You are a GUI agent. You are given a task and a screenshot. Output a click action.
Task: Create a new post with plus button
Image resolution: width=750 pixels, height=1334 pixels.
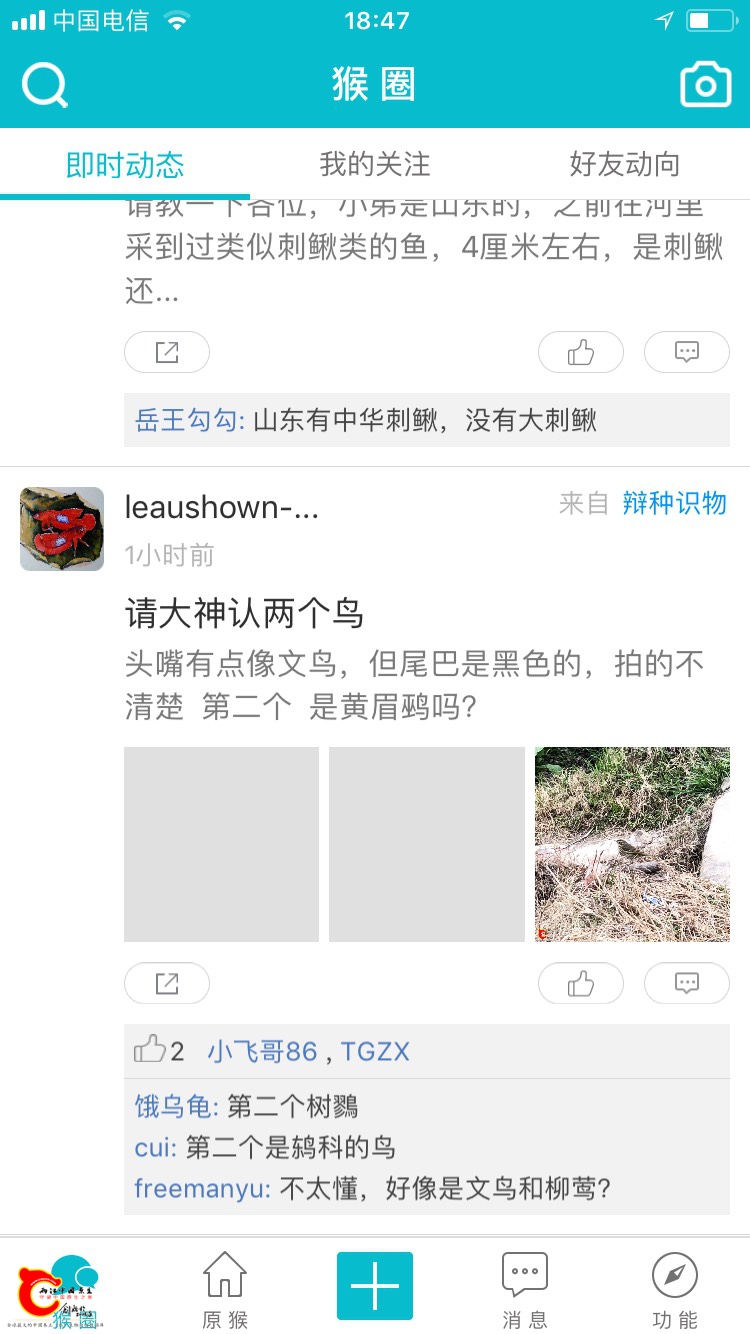(x=375, y=1286)
